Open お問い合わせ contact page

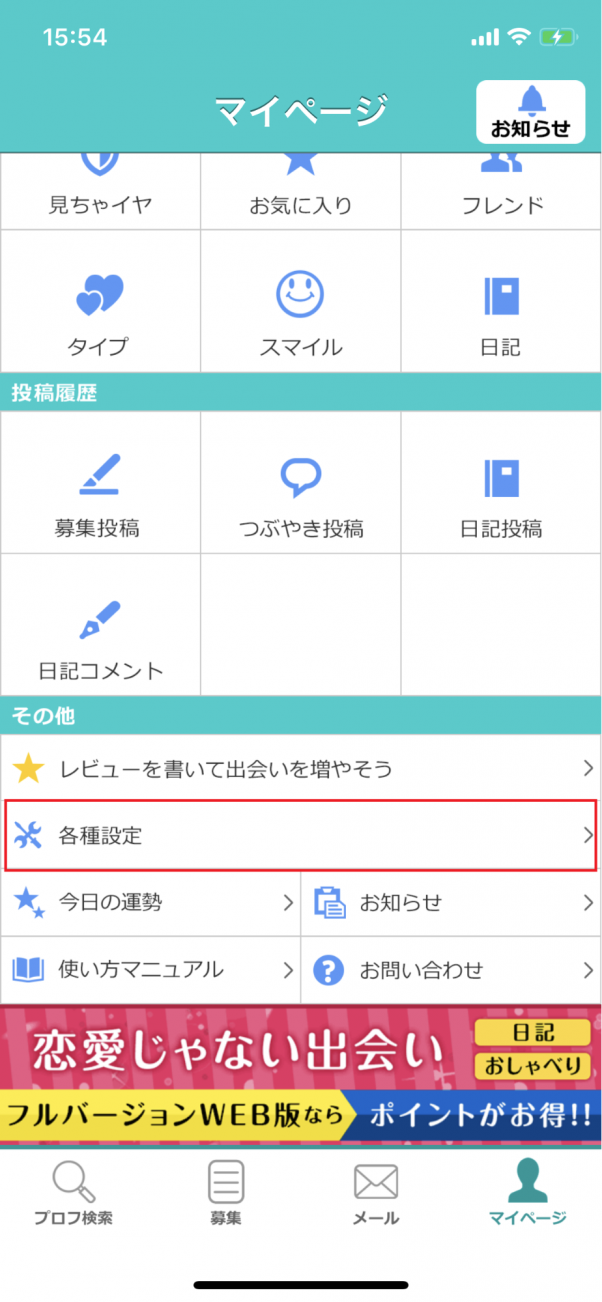click(x=451, y=969)
